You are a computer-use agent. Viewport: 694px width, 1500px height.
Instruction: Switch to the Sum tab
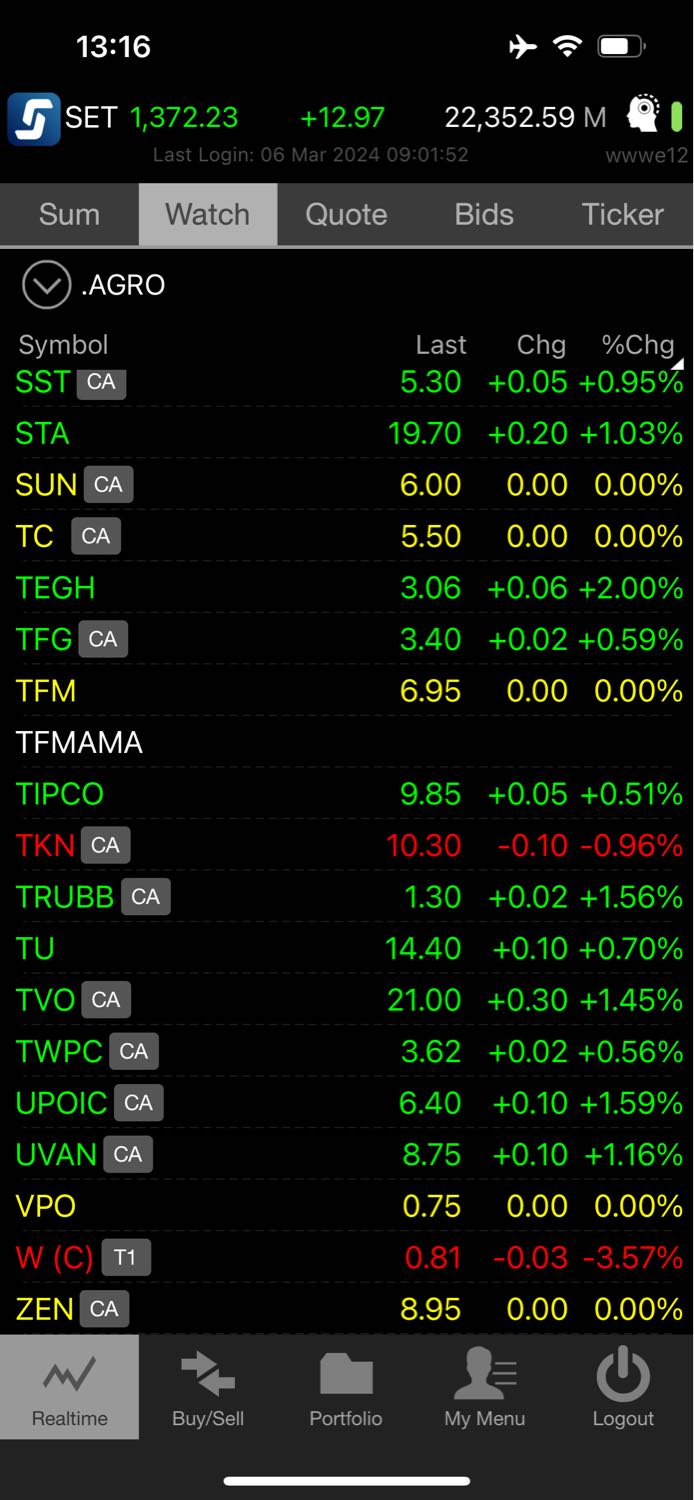[x=69, y=214]
